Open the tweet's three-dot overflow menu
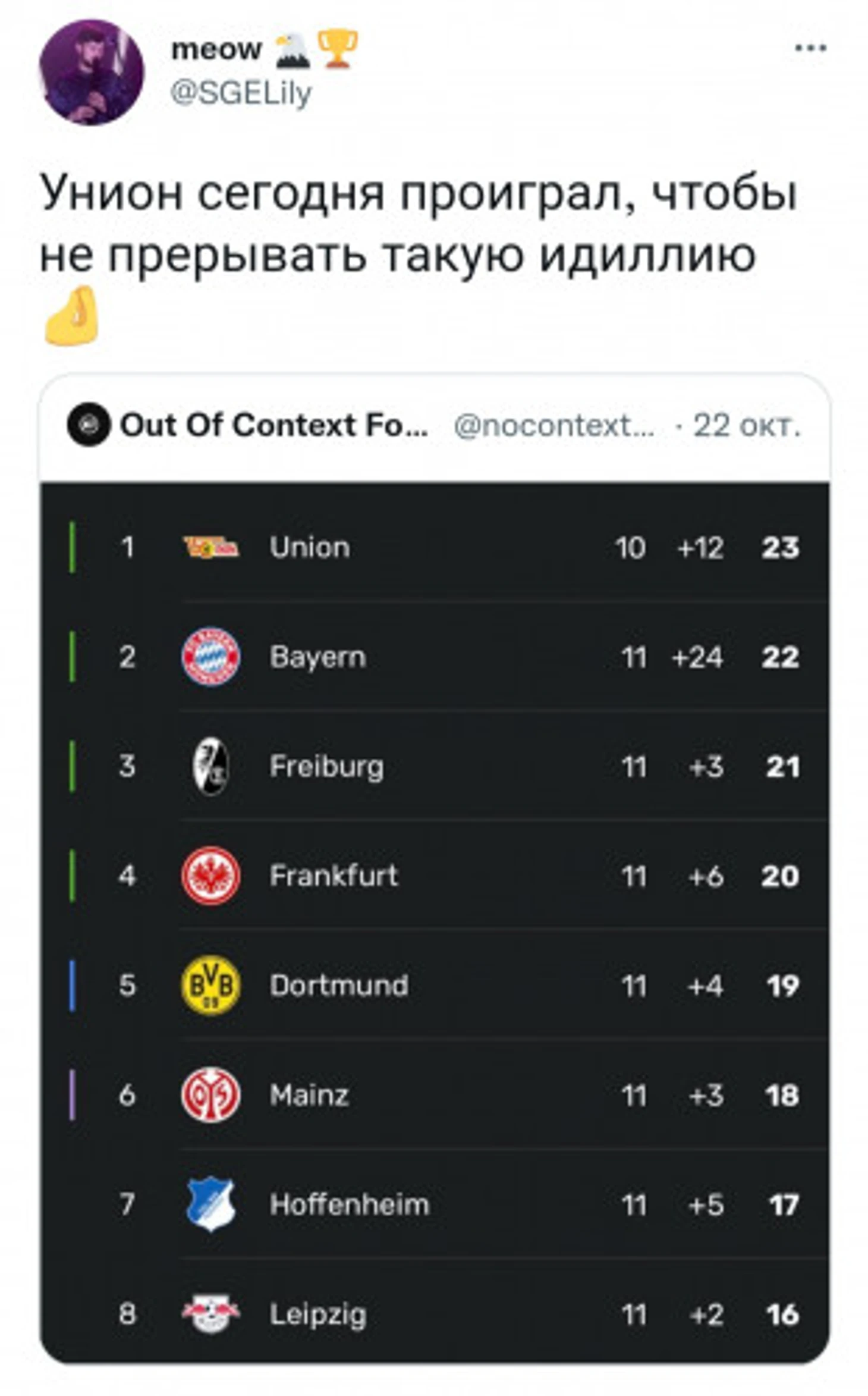This screenshot has height=1396, width=868. click(810, 48)
